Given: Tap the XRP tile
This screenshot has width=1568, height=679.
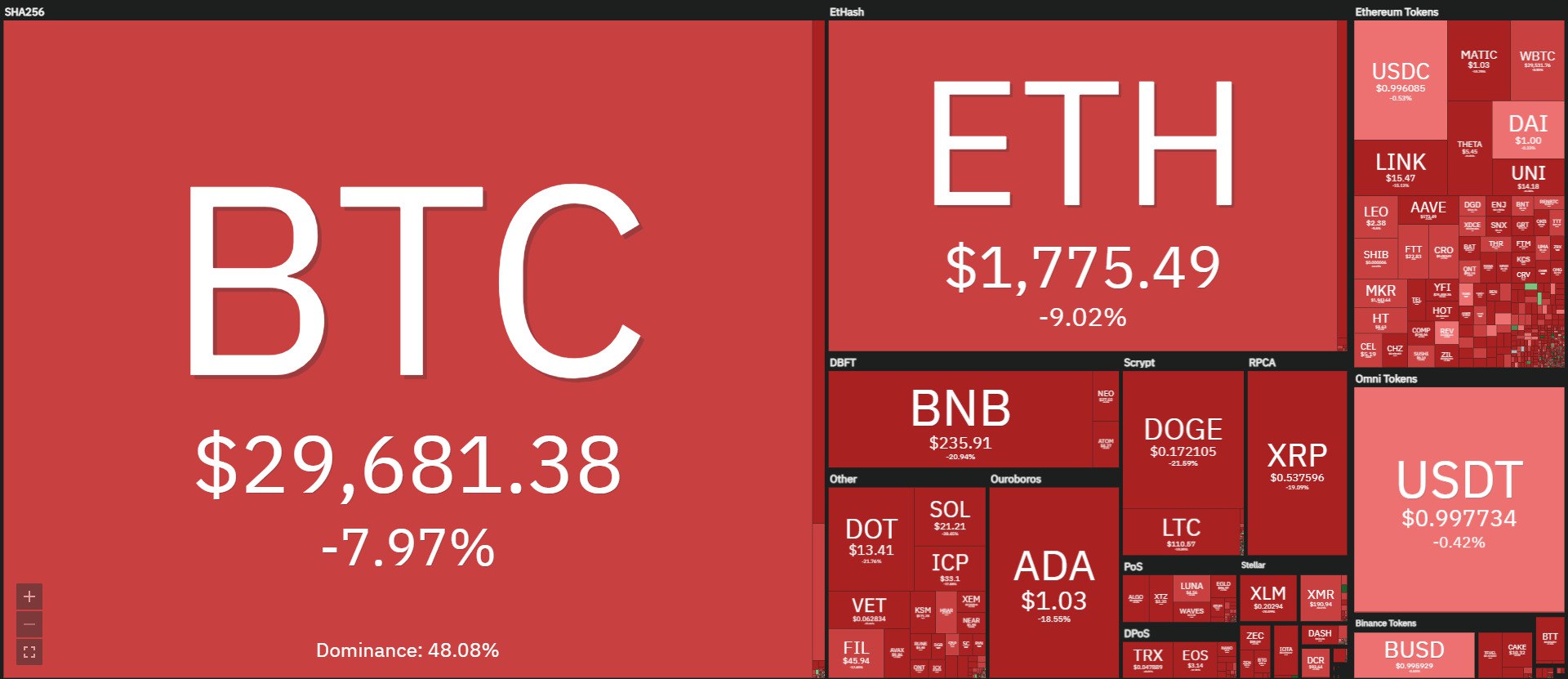Looking at the screenshot, I should [1297, 462].
